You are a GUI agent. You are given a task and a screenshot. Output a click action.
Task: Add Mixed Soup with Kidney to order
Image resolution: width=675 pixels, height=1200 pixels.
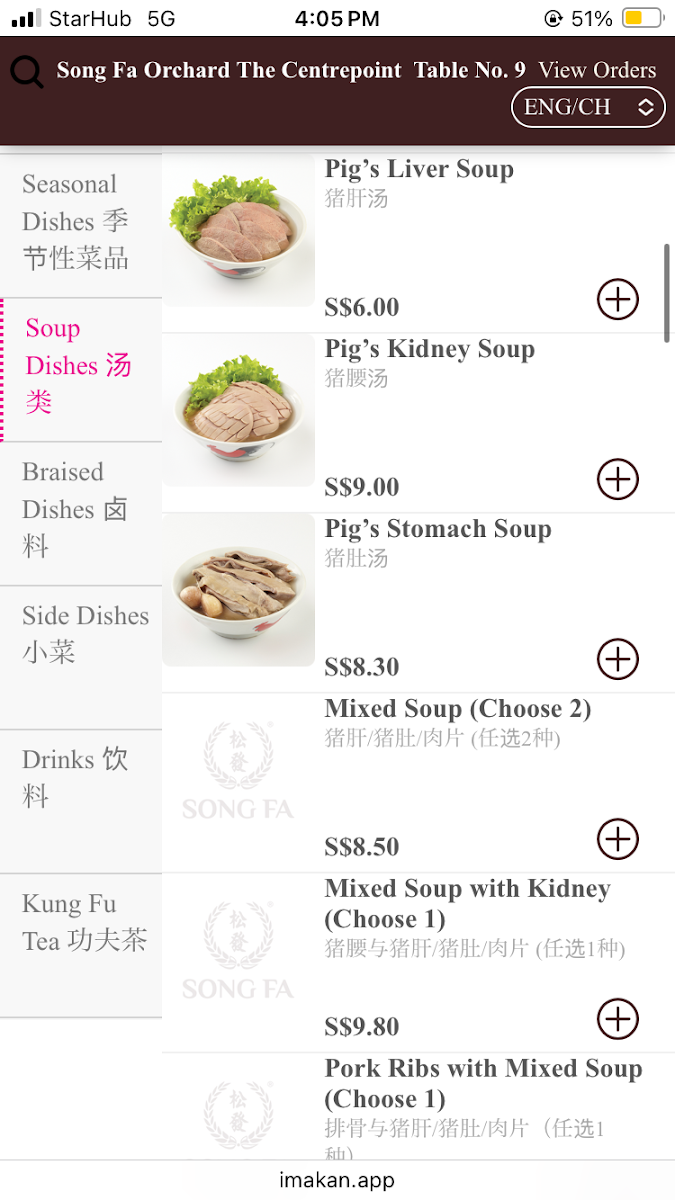pyautogui.click(x=618, y=1019)
